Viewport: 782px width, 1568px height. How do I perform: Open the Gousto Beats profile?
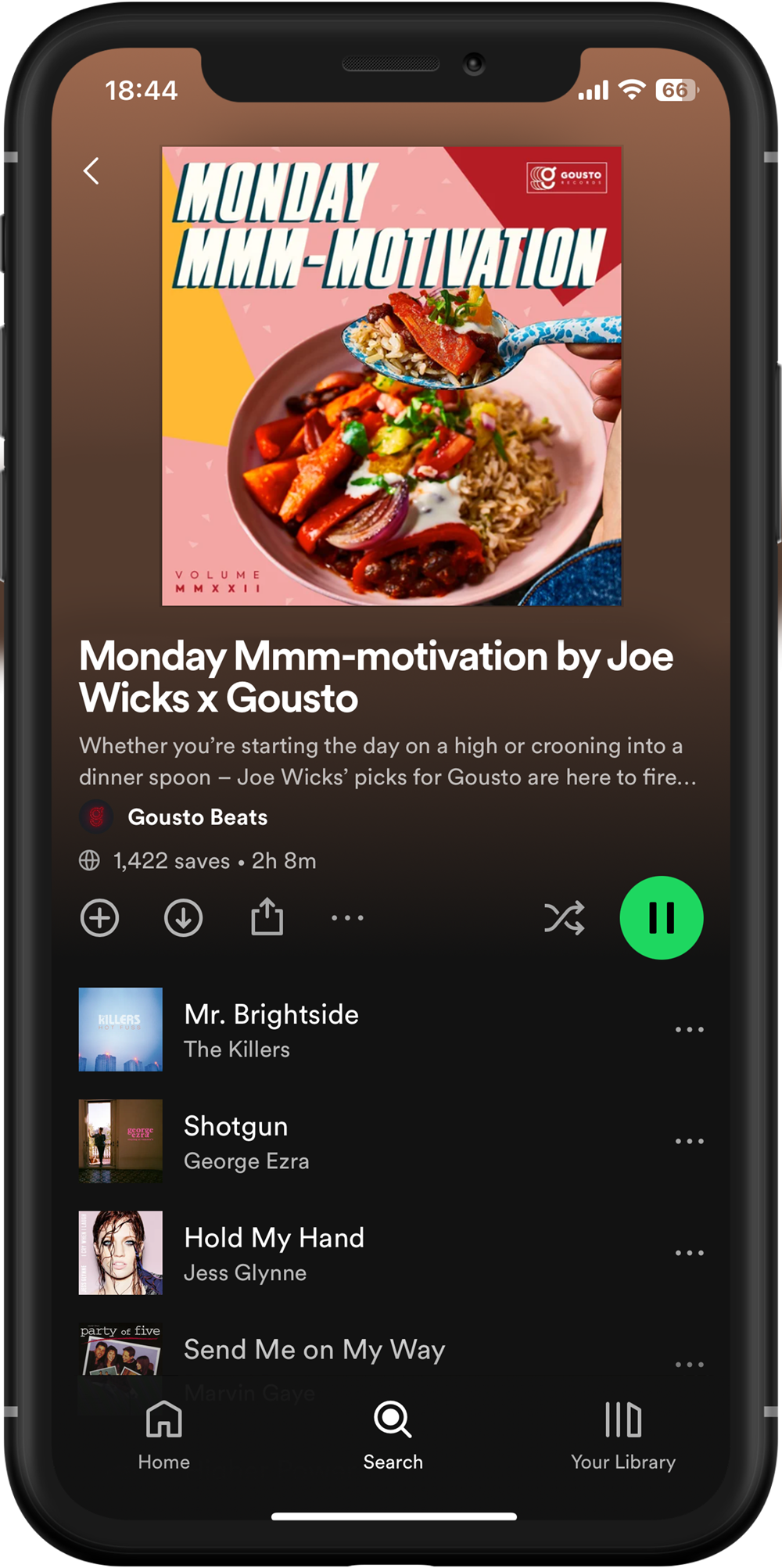pyautogui.click(x=197, y=817)
